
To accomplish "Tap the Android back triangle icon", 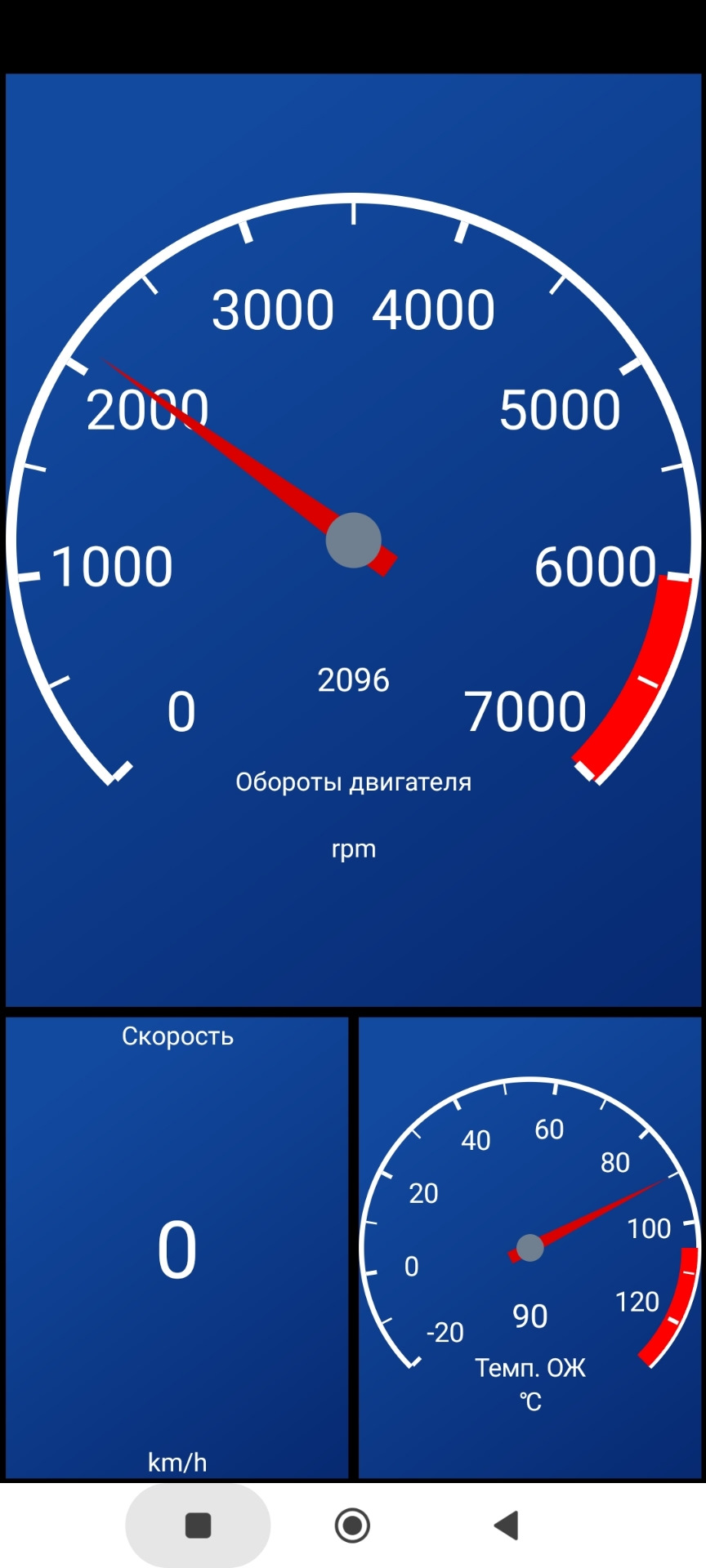I will pos(507,1526).
